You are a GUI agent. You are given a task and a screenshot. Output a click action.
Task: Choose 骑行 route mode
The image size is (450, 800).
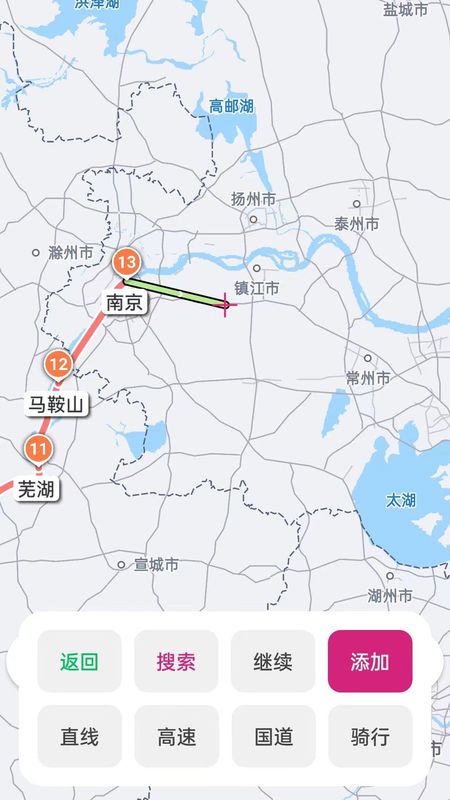370,736
